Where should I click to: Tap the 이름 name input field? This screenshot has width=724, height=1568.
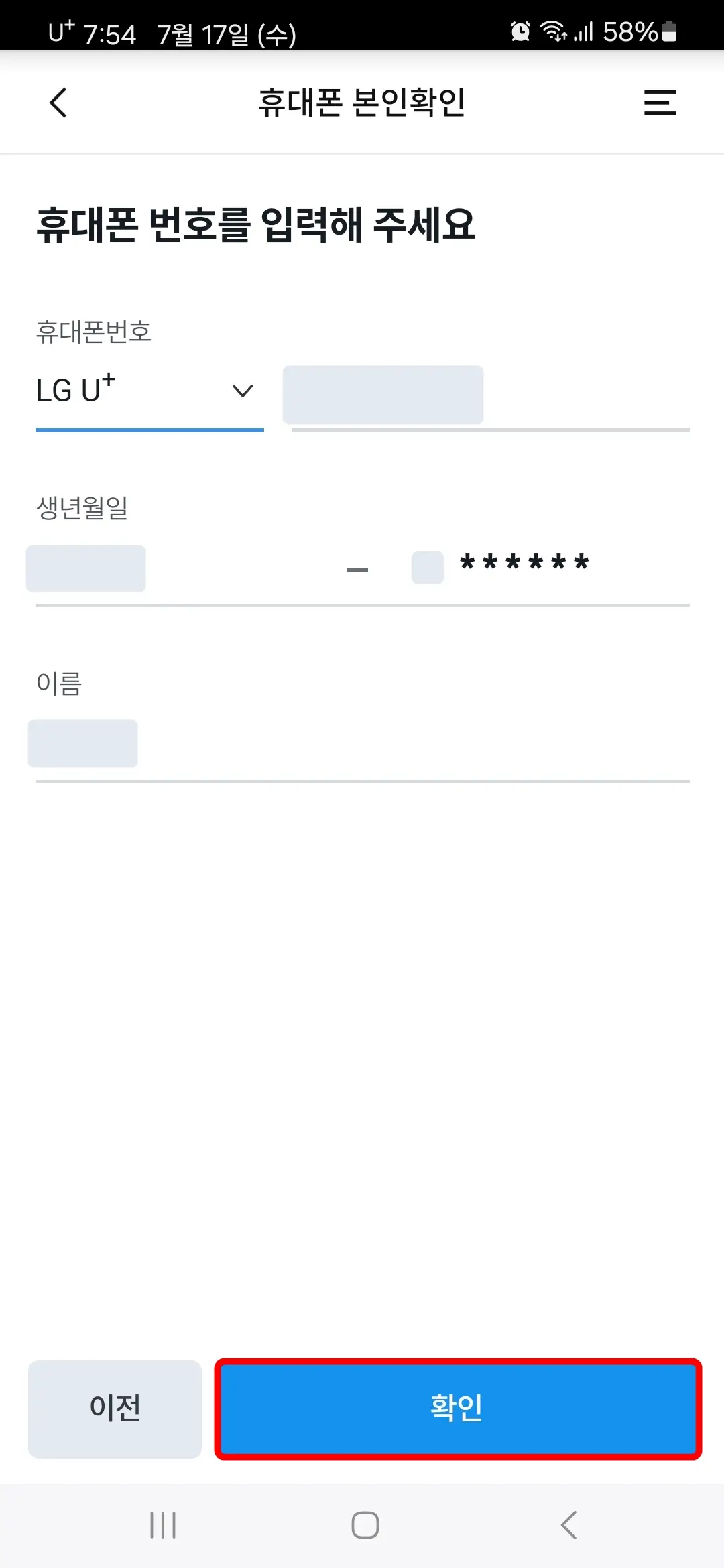[x=82, y=743]
